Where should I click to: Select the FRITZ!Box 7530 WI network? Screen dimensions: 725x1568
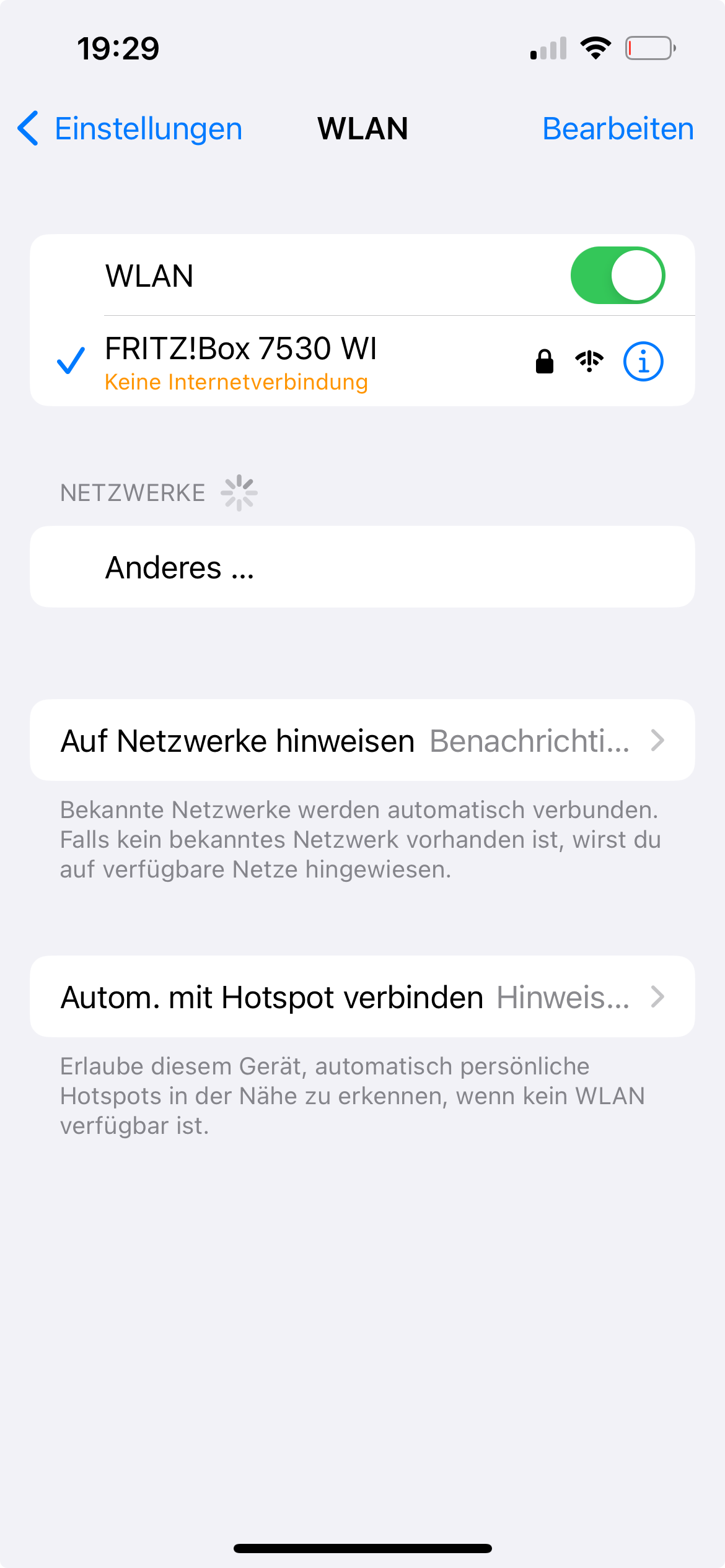tap(279, 362)
